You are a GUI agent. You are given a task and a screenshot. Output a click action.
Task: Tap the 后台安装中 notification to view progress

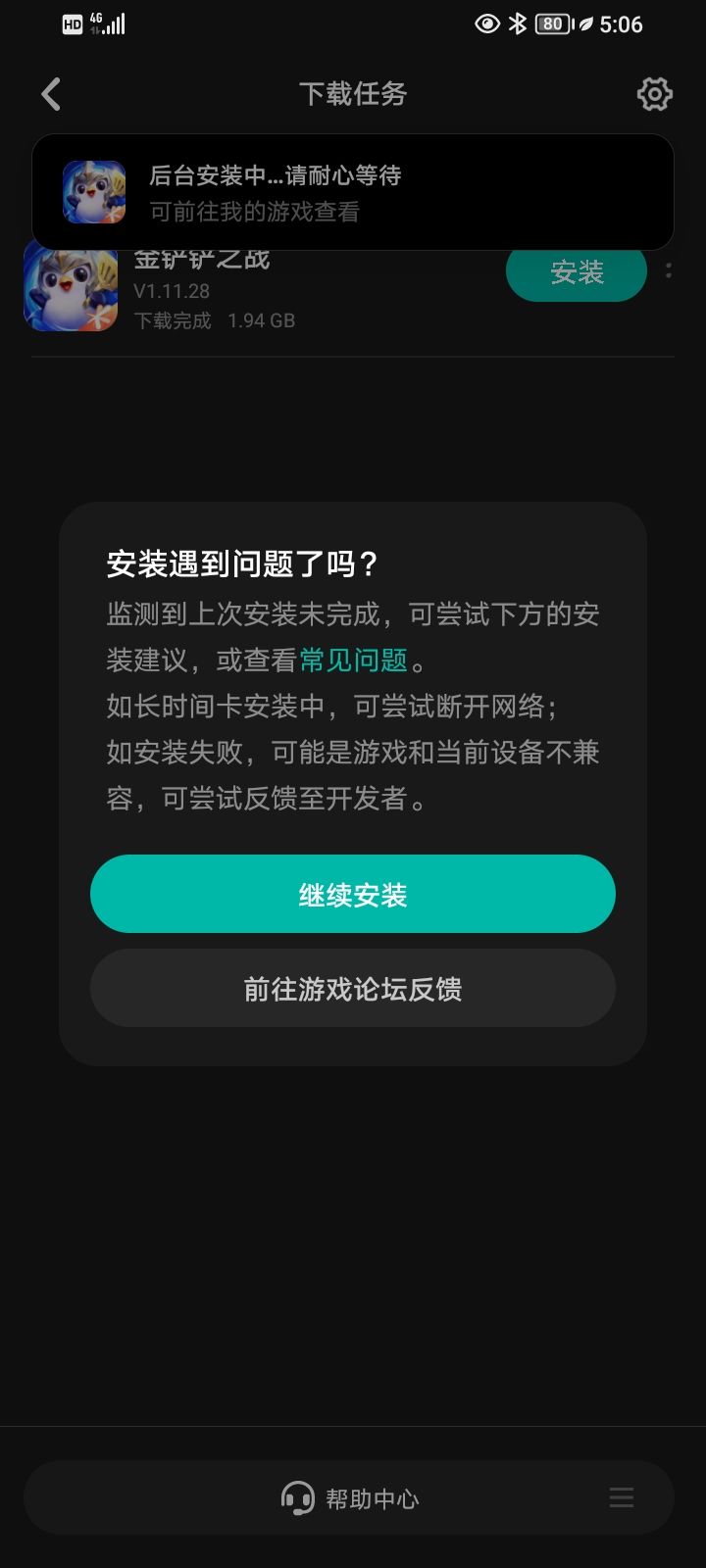tap(353, 192)
